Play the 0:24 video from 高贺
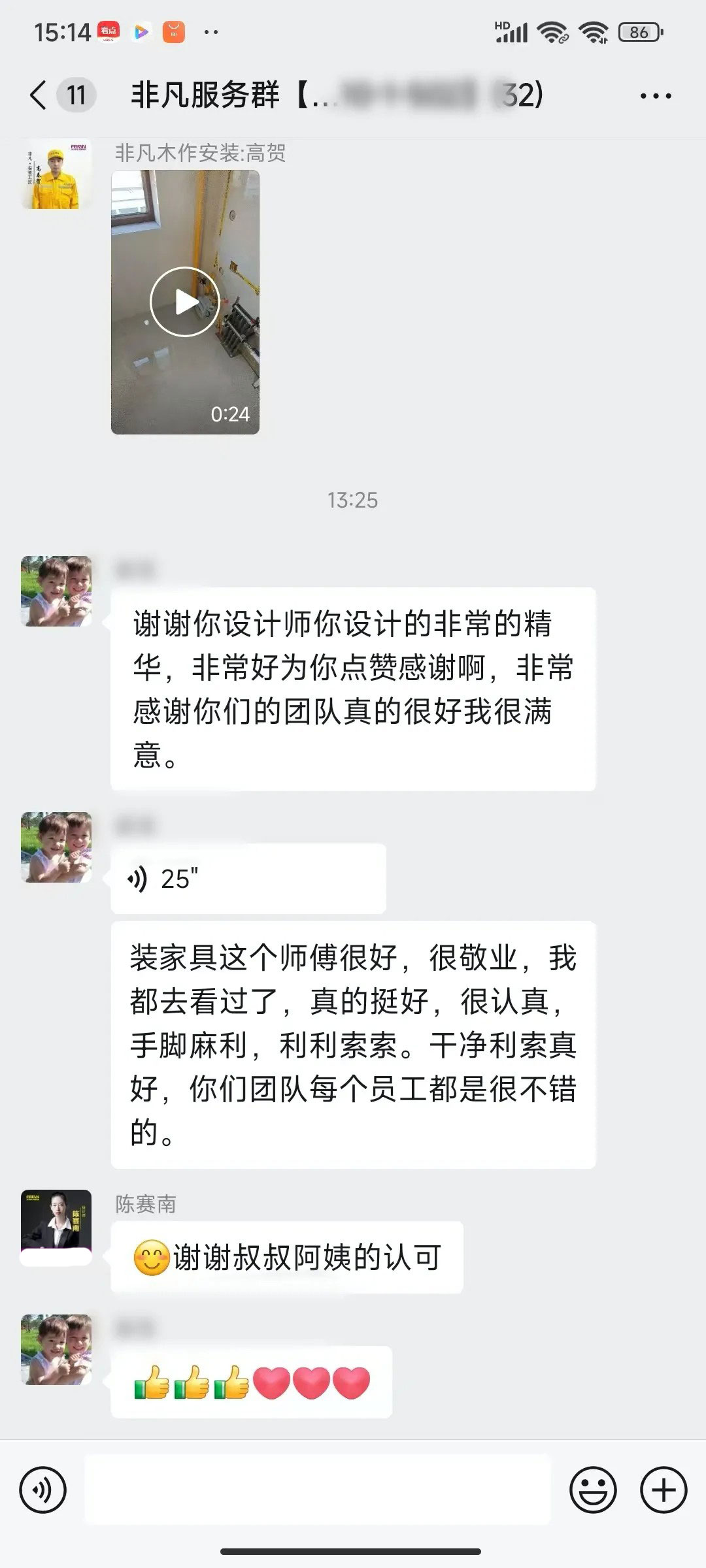706x1568 pixels. (x=185, y=302)
